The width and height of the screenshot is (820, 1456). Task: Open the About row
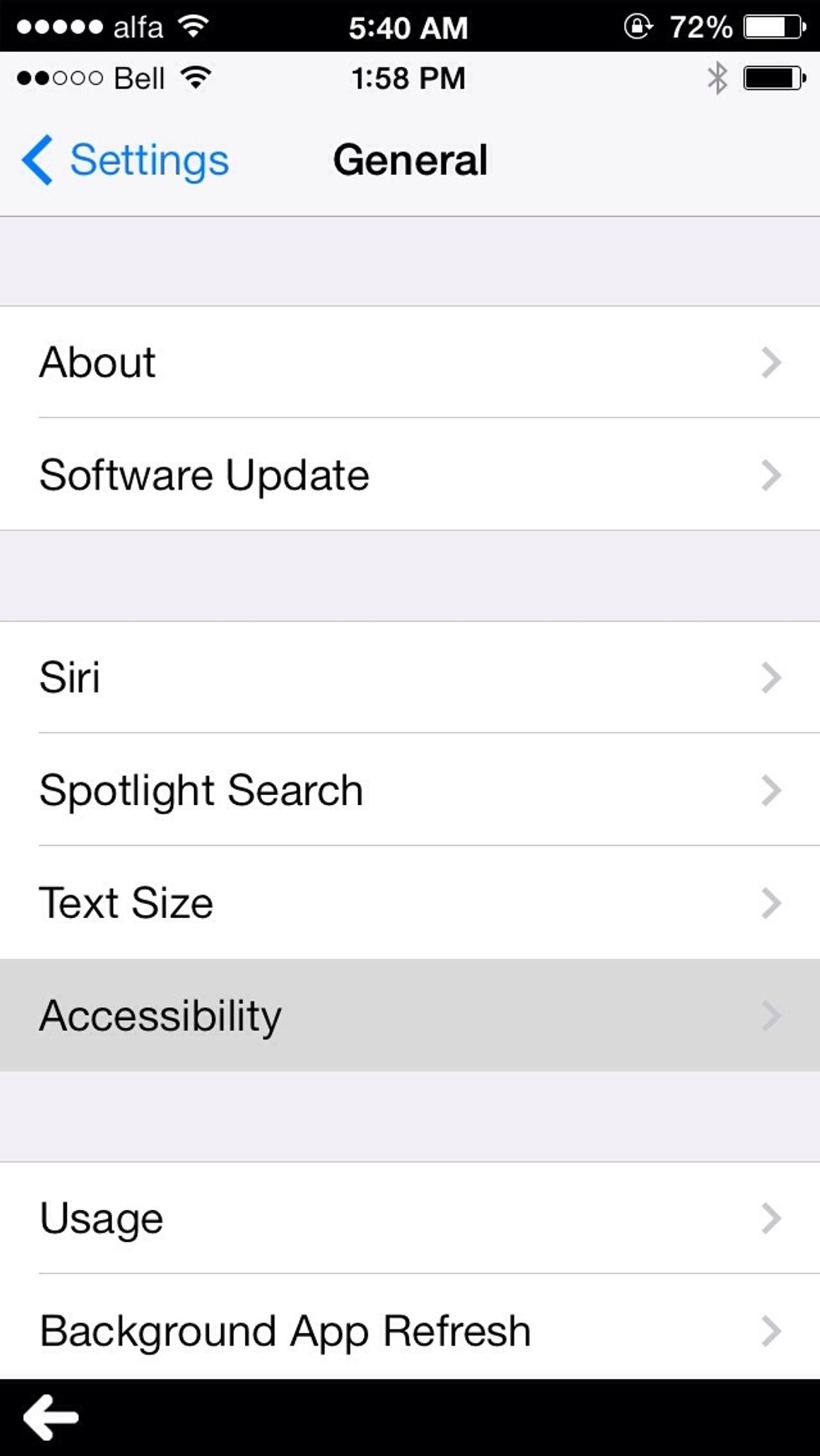[410, 362]
